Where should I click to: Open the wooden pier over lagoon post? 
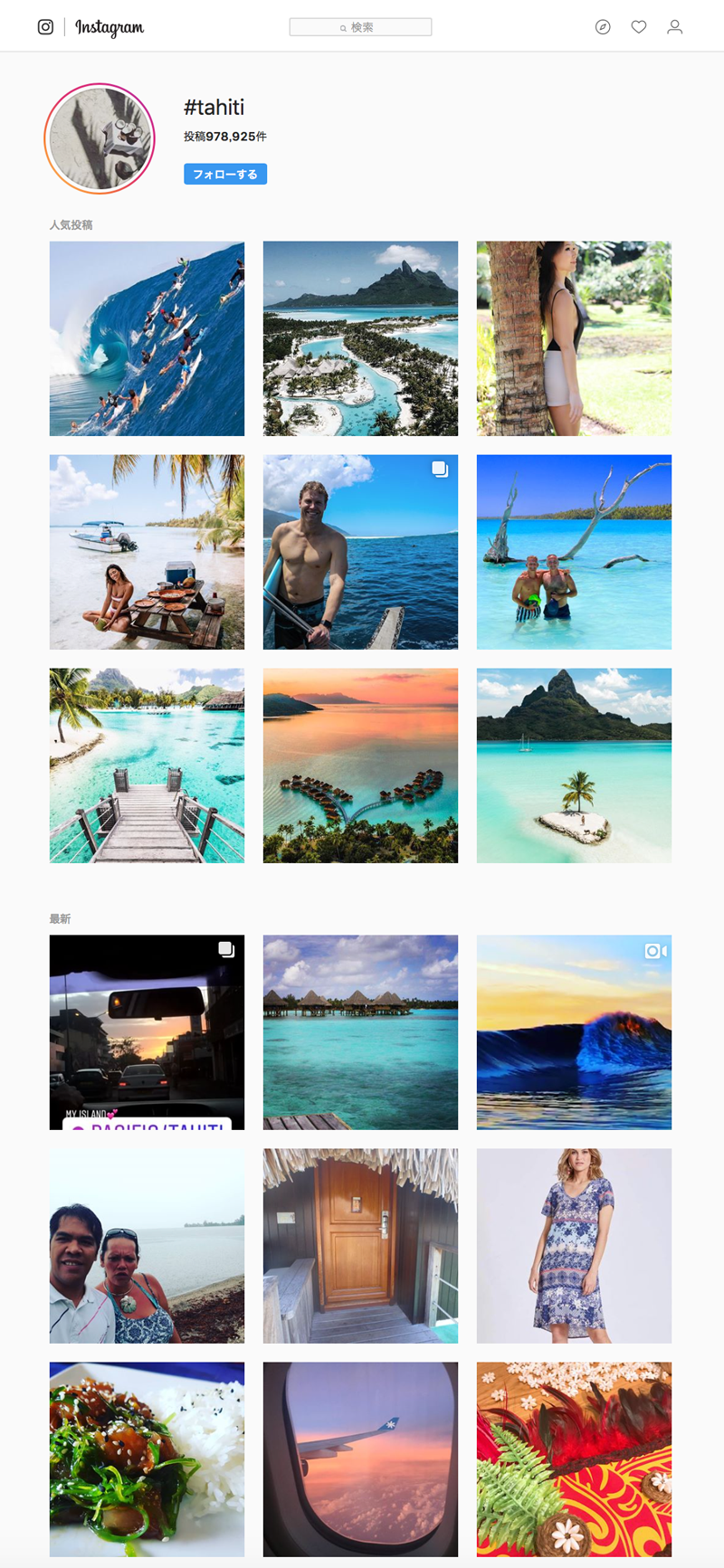point(147,765)
